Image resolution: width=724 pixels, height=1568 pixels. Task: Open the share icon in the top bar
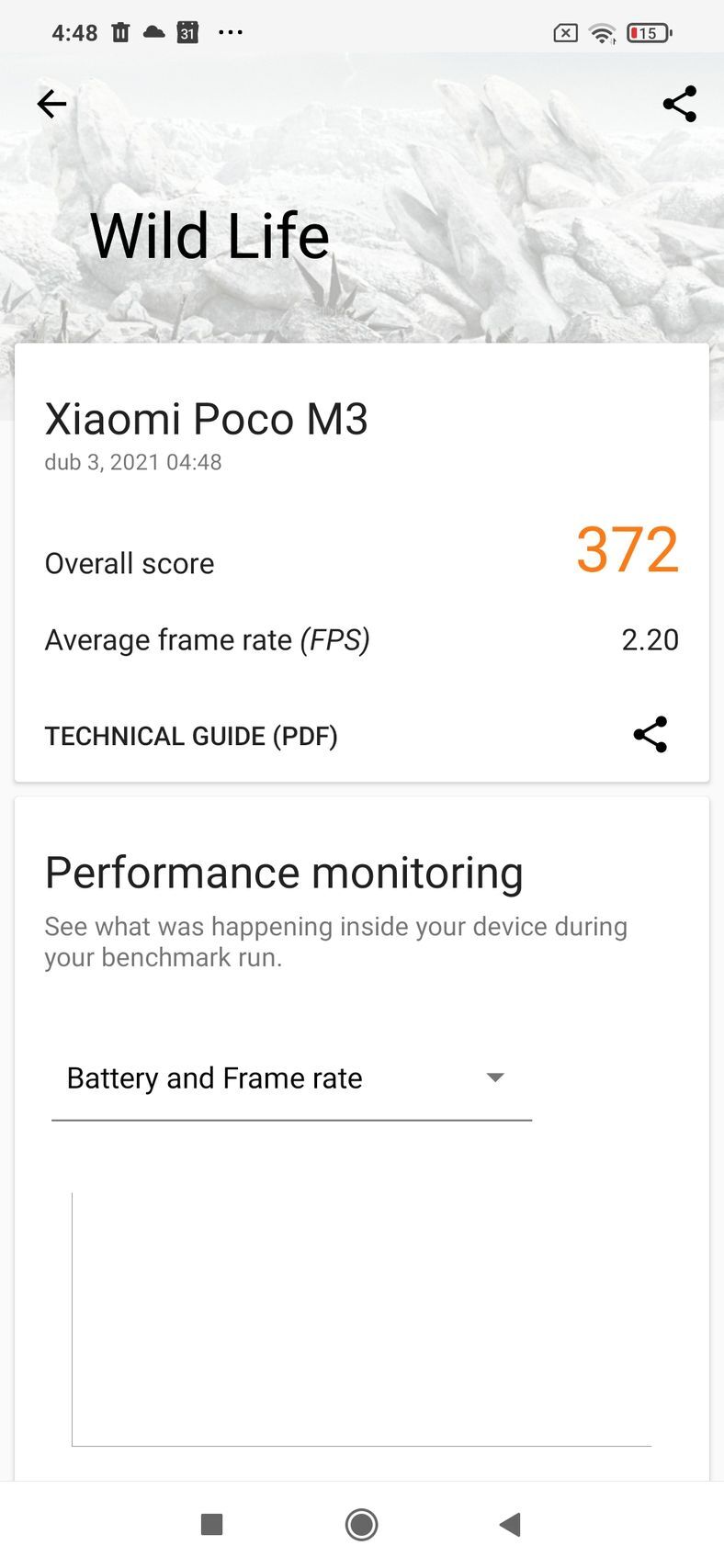coord(679,104)
